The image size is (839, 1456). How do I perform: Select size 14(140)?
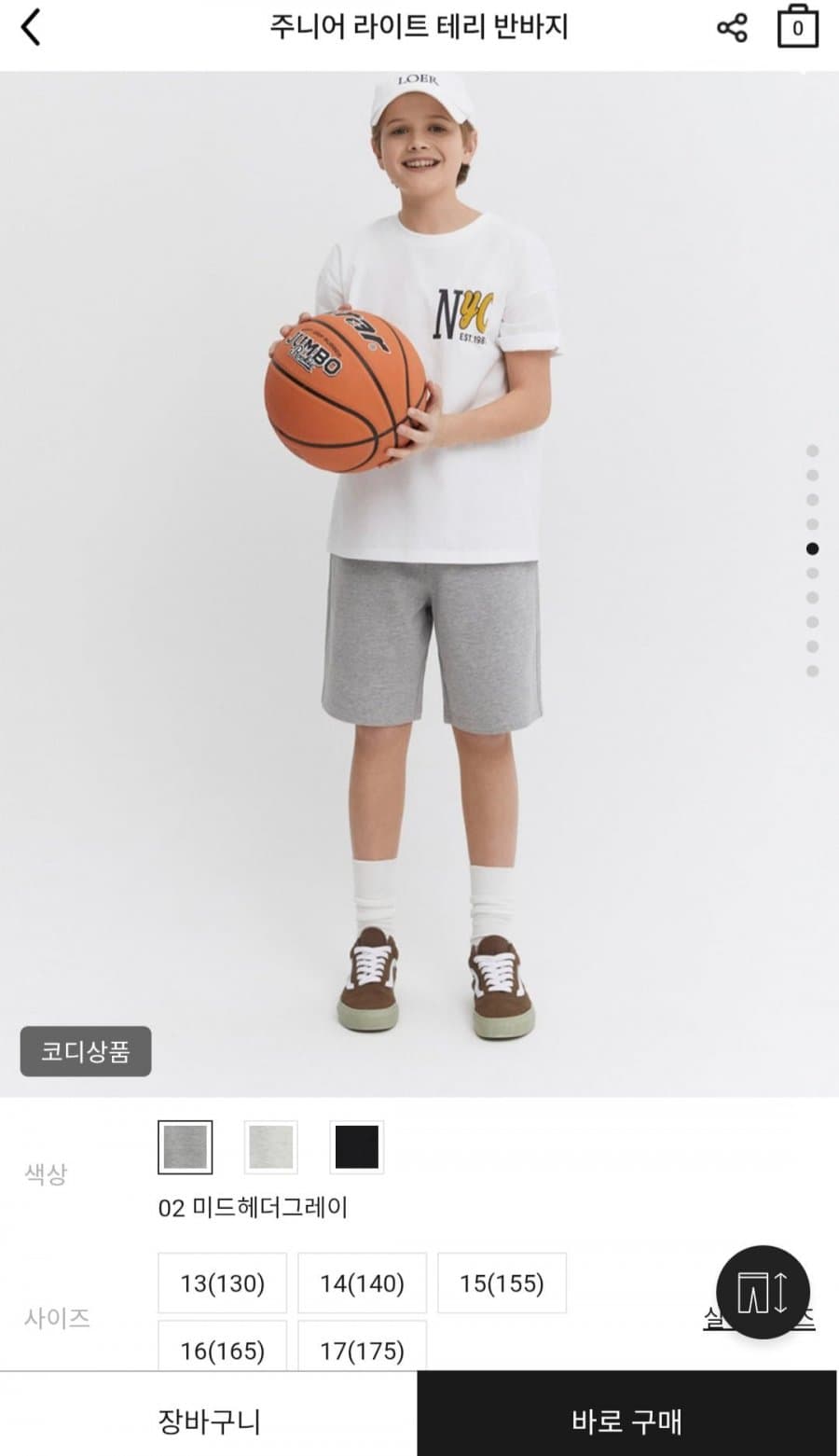coord(363,1283)
